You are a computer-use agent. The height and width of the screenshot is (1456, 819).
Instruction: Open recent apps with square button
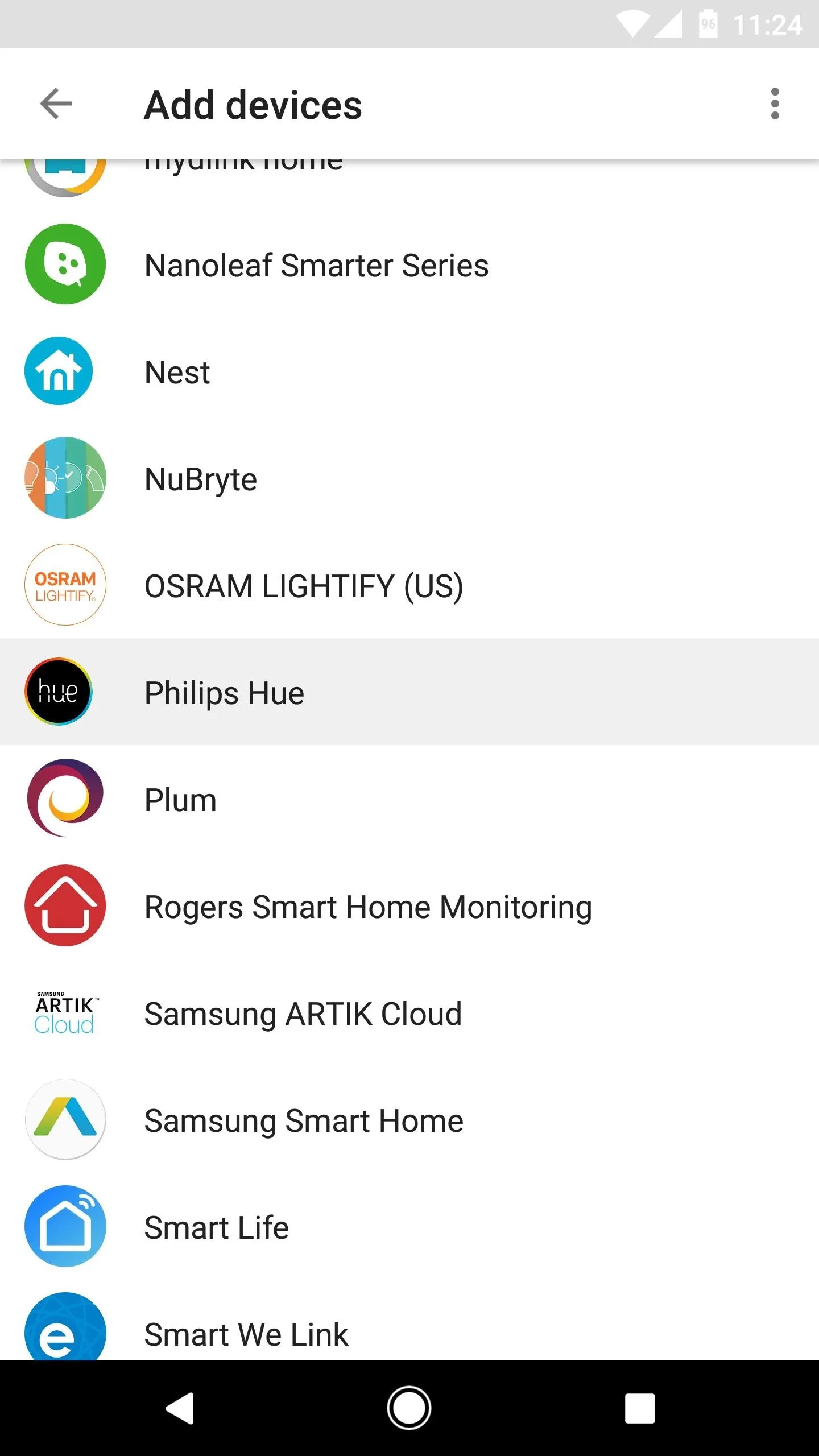click(x=640, y=1408)
